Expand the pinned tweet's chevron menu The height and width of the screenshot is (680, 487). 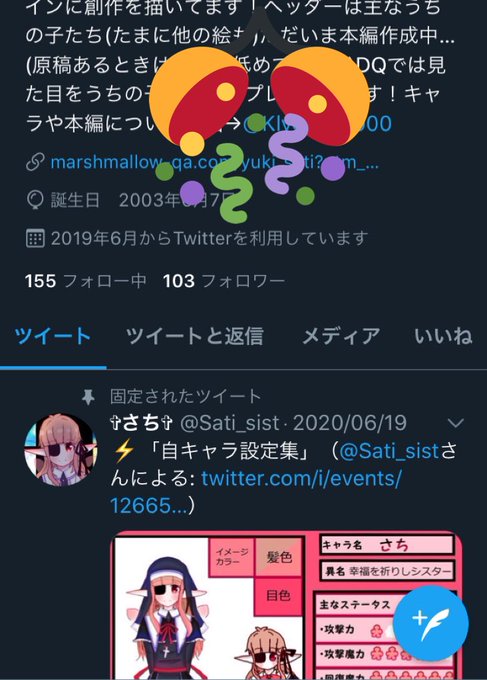[x=456, y=423]
